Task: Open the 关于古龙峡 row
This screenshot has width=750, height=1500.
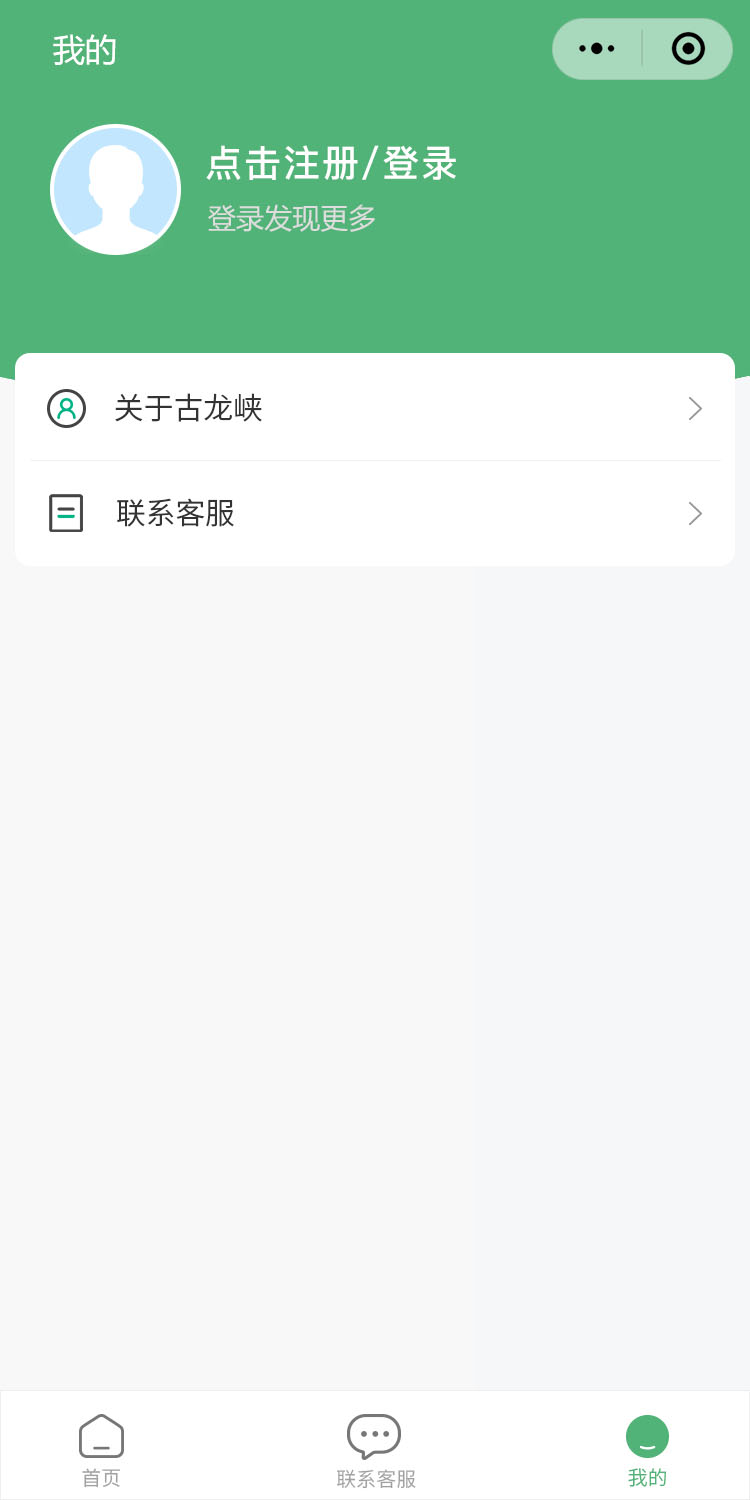Action: [375, 408]
